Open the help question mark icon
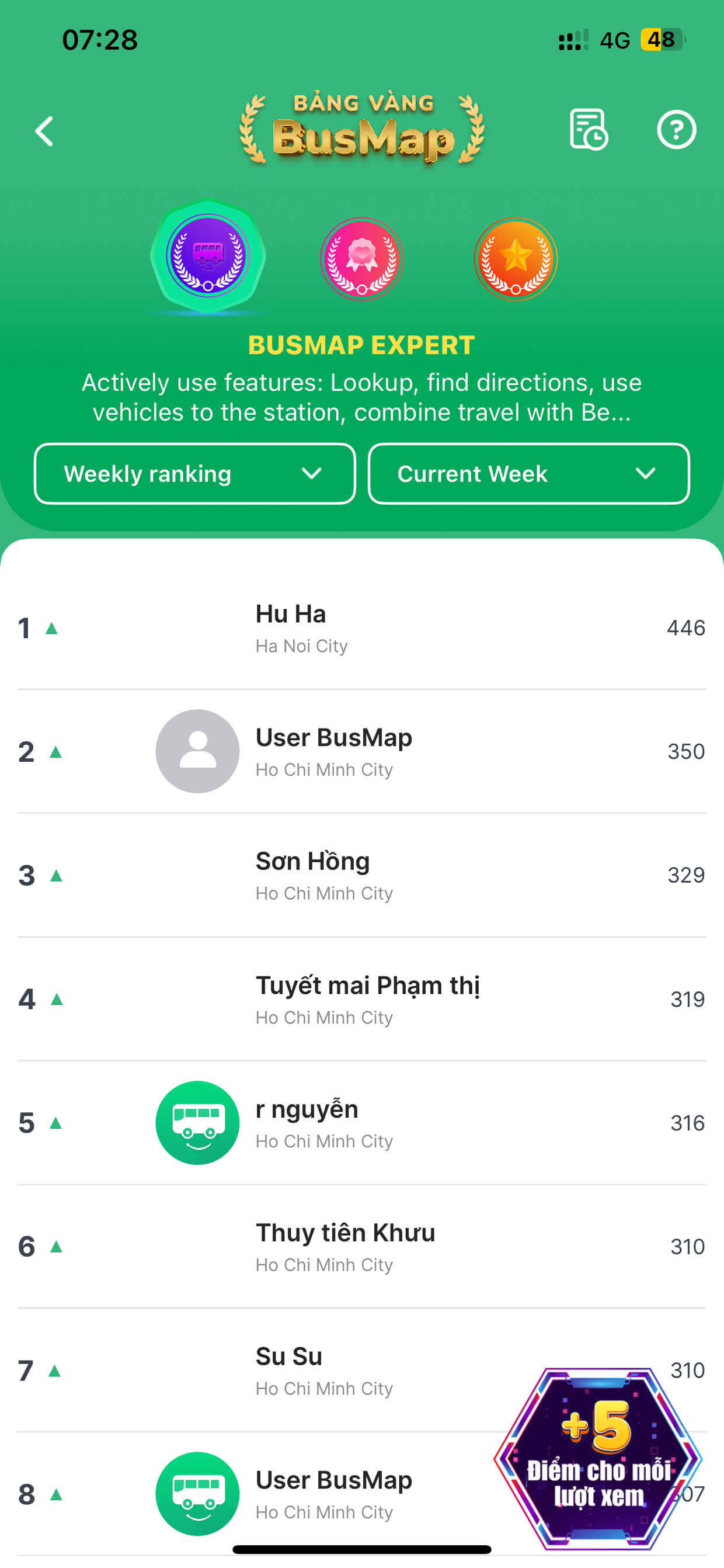 [676, 129]
